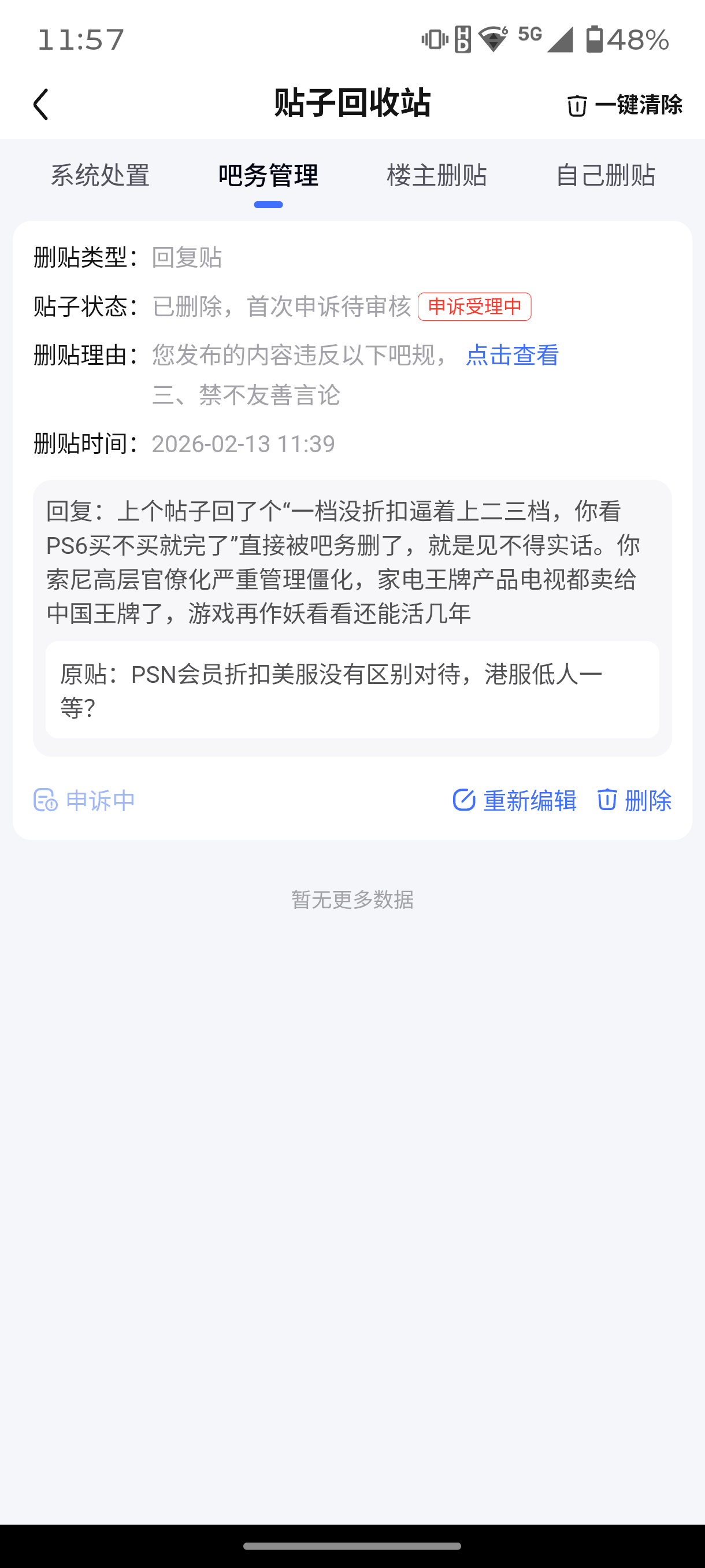
Task: Tap 重新编辑 to edit the reply
Action: tap(515, 800)
